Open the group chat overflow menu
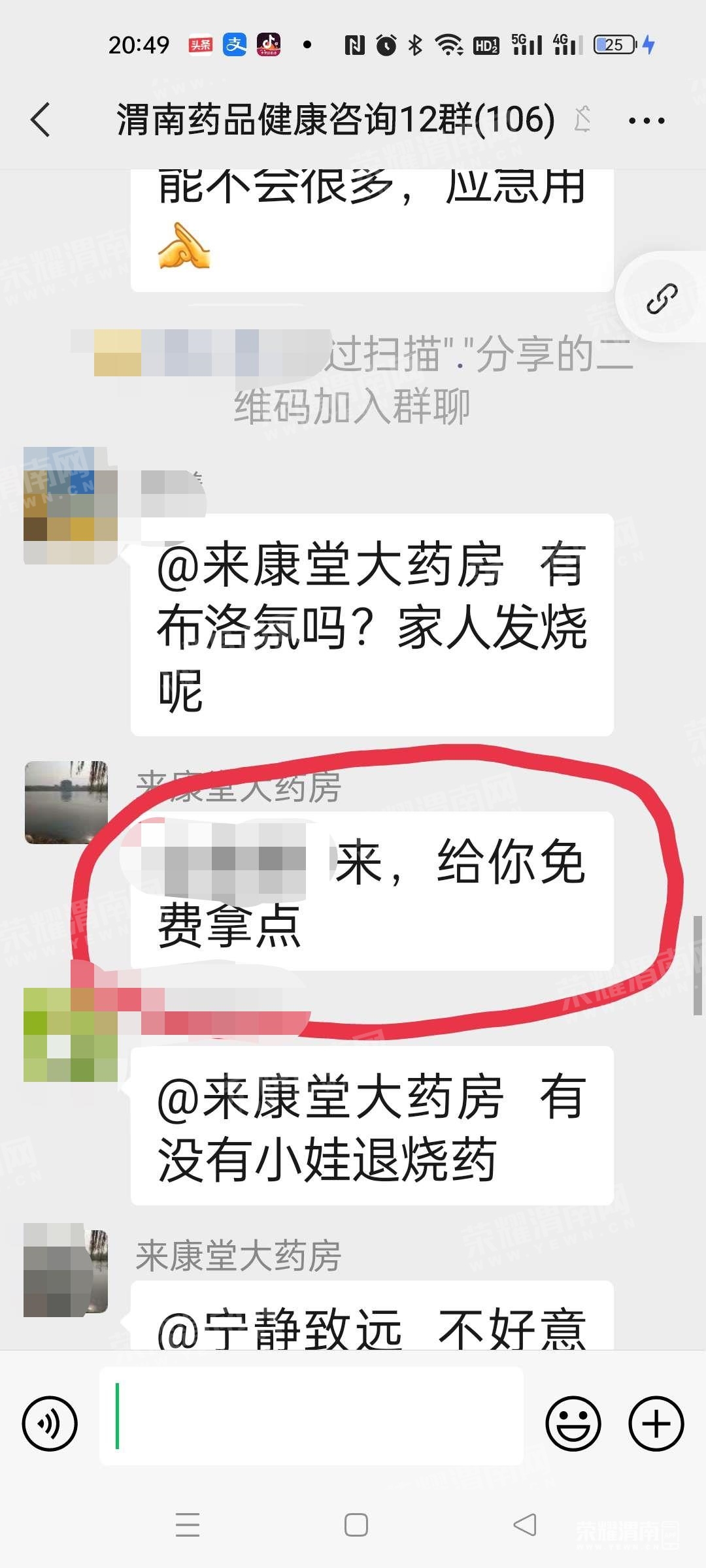 click(x=646, y=121)
